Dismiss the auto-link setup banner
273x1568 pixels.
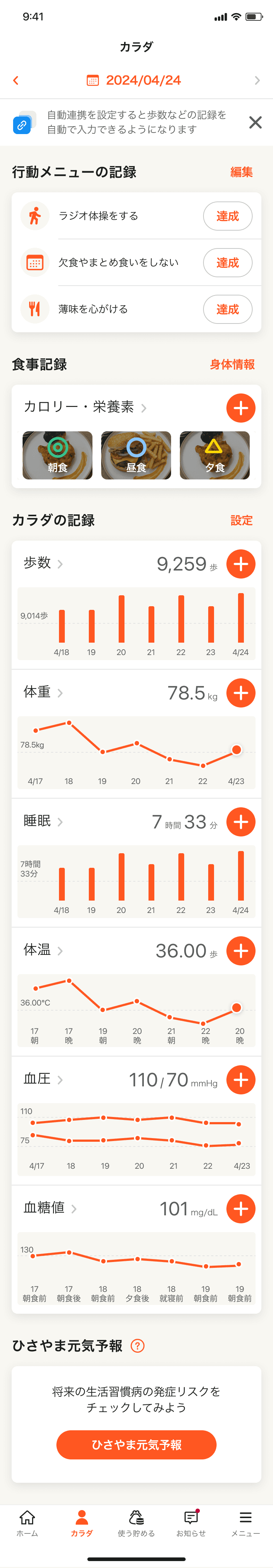click(256, 122)
